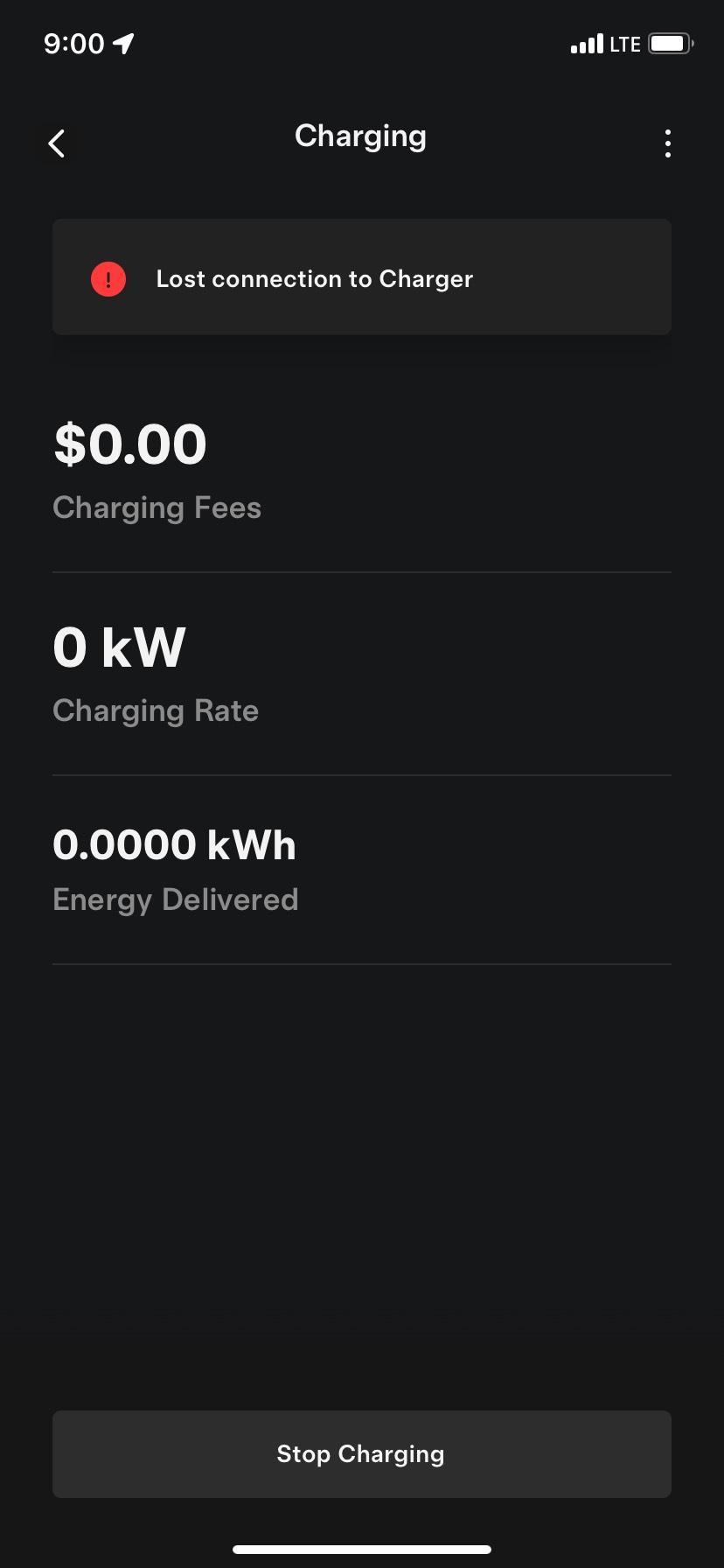Tap the Energy Delivered value 0.0000 kWh

coord(173,843)
